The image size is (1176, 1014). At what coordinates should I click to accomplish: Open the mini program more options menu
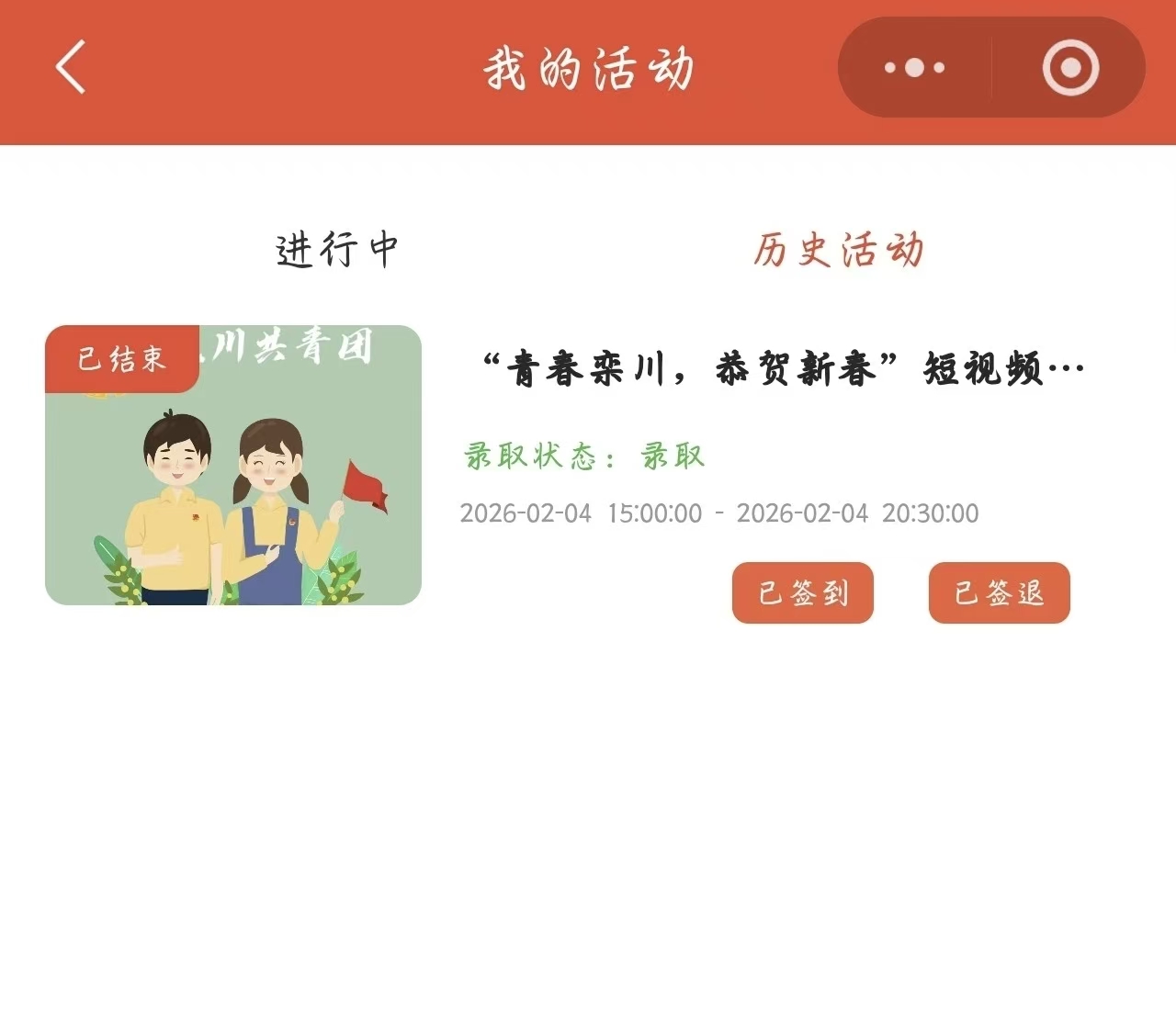point(913,67)
